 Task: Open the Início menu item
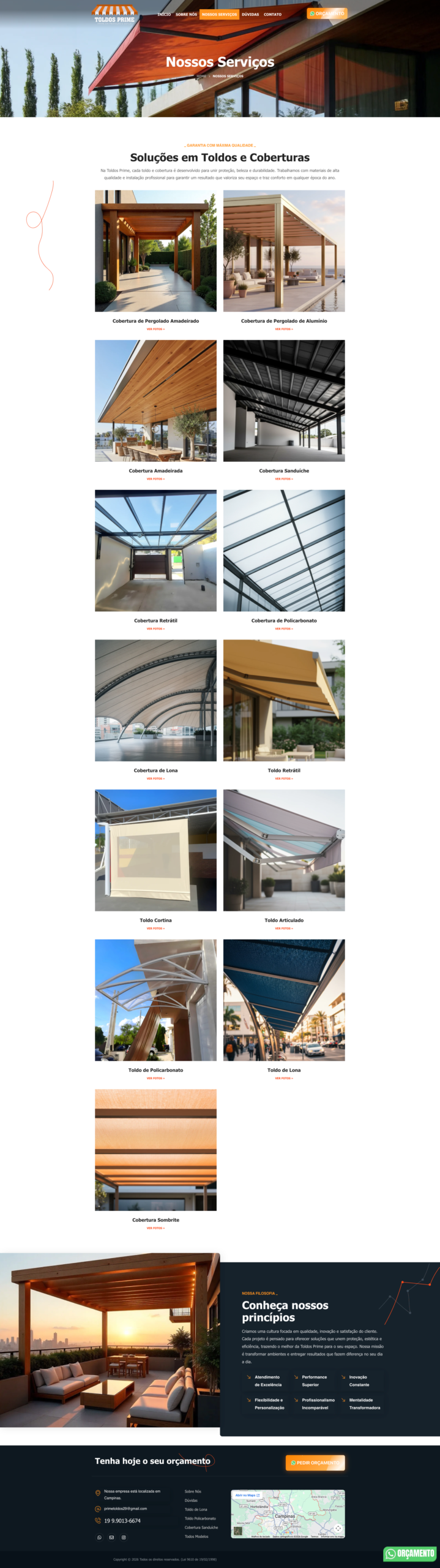164,14
